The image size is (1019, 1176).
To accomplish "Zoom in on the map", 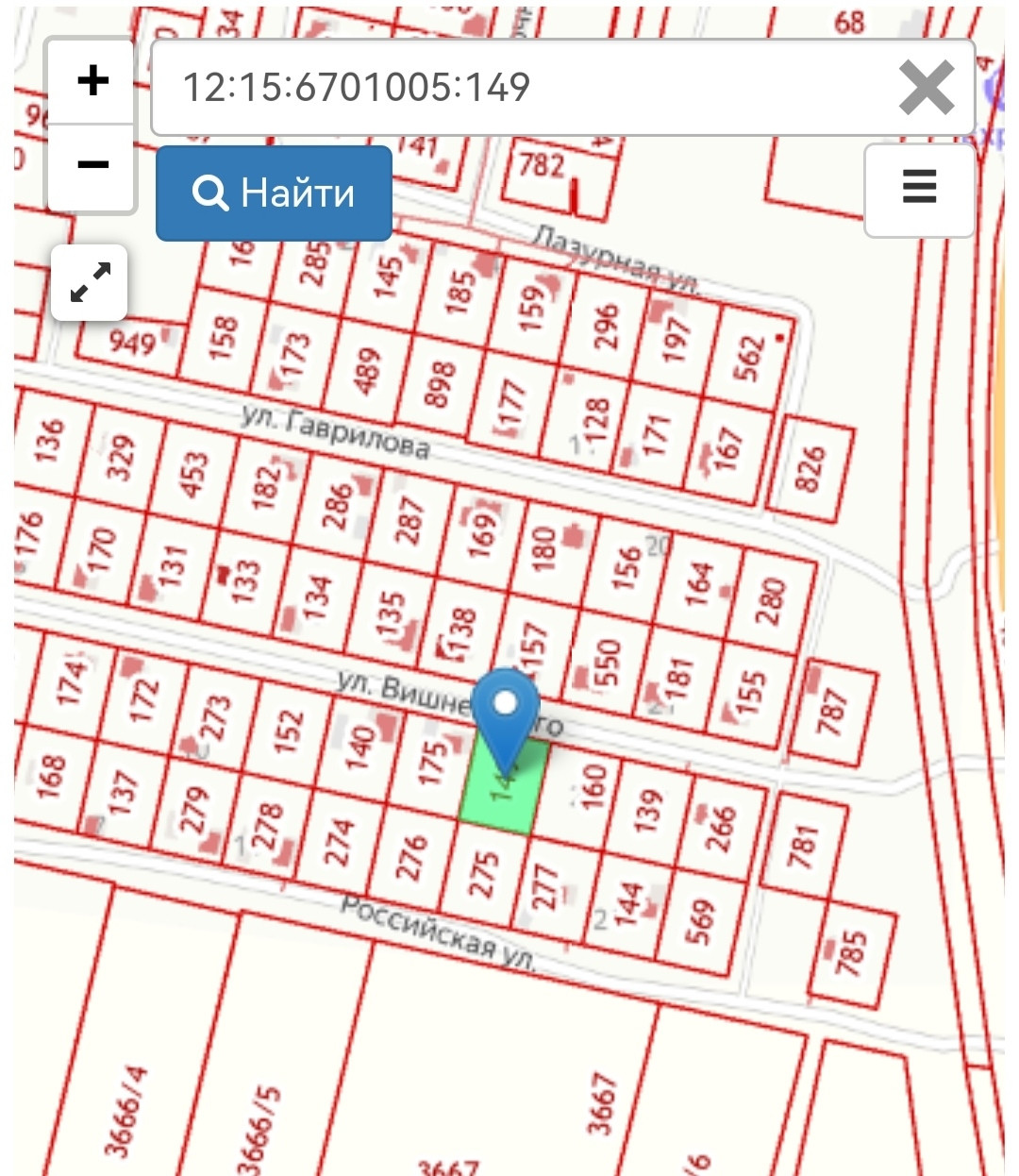I will click(92, 81).
